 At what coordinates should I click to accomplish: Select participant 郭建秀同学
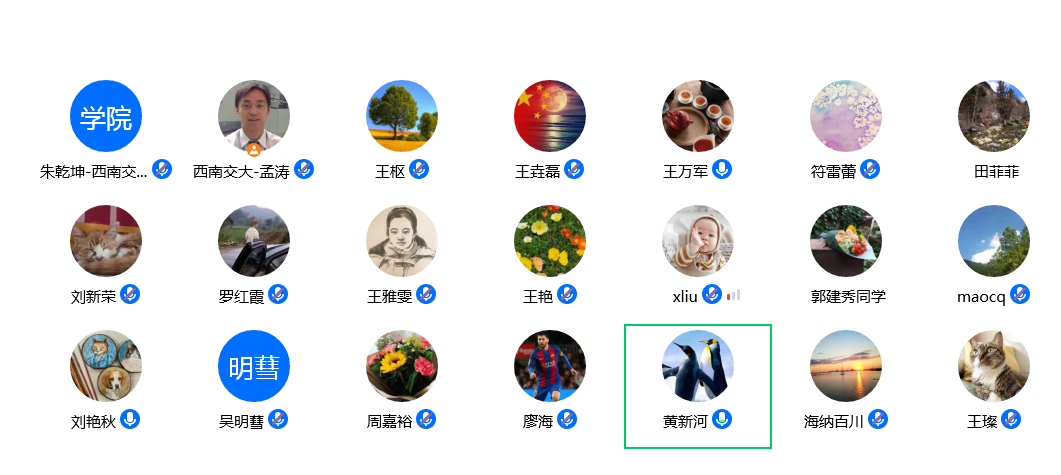pos(846,241)
